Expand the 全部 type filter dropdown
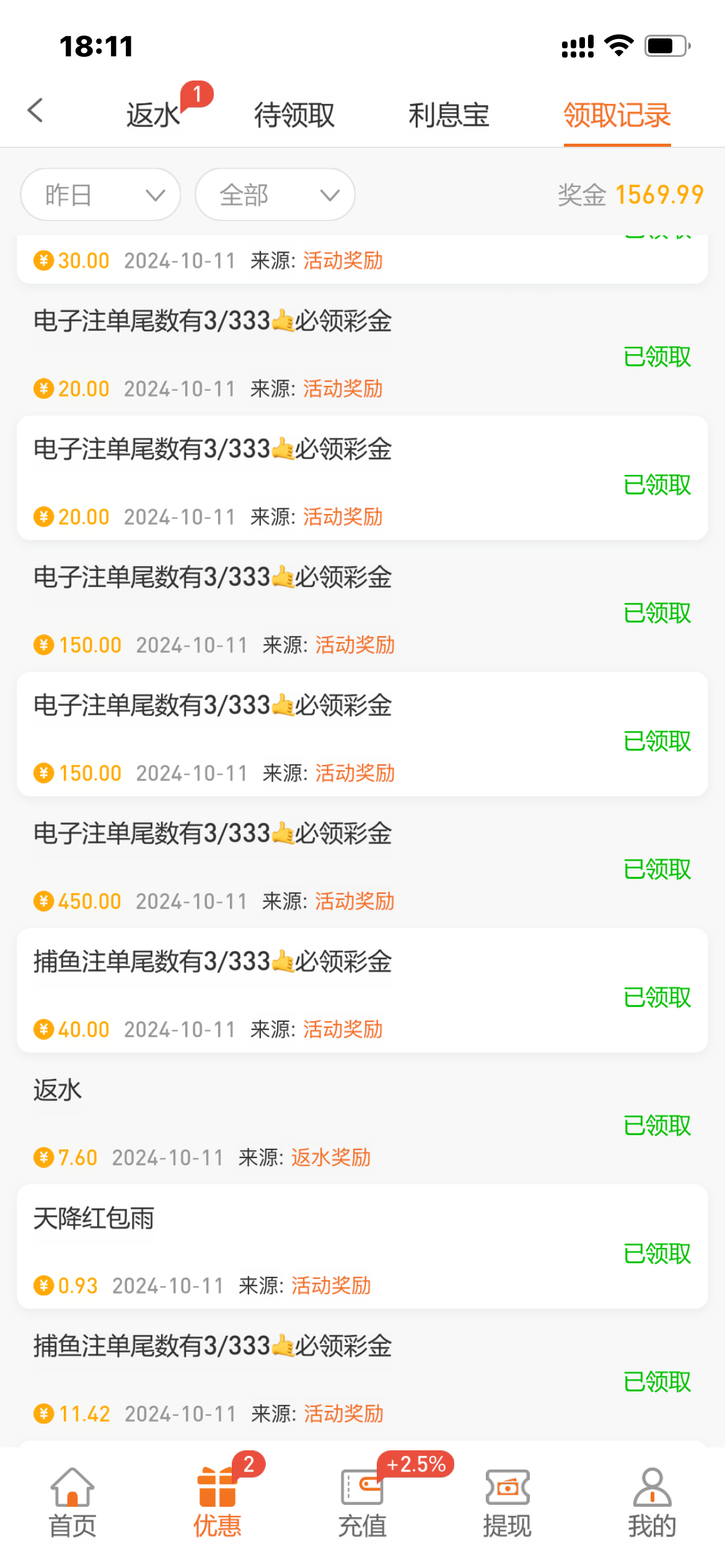 point(275,195)
